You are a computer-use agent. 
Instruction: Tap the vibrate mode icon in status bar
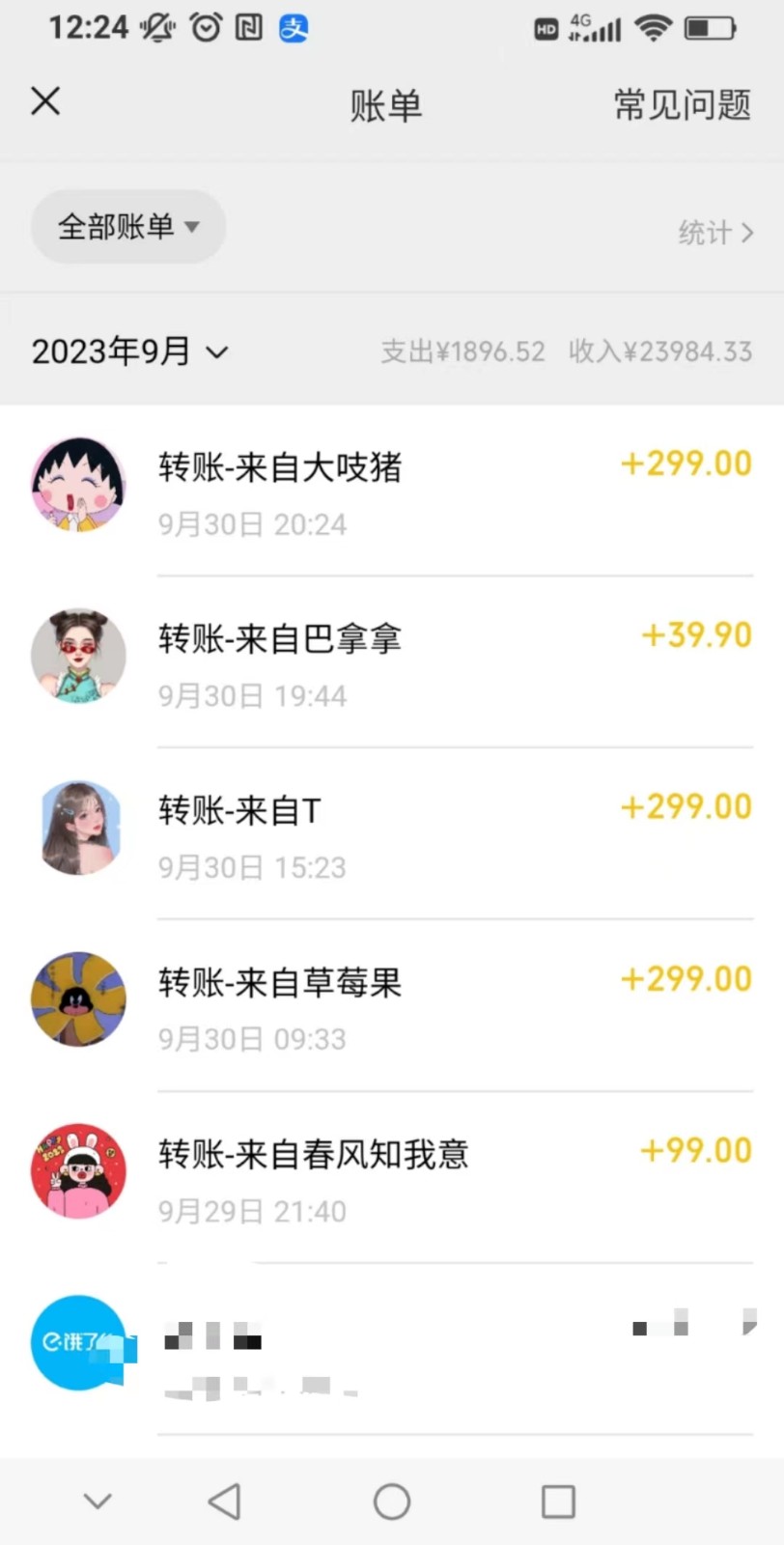pyautogui.click(x=157, y=28)
